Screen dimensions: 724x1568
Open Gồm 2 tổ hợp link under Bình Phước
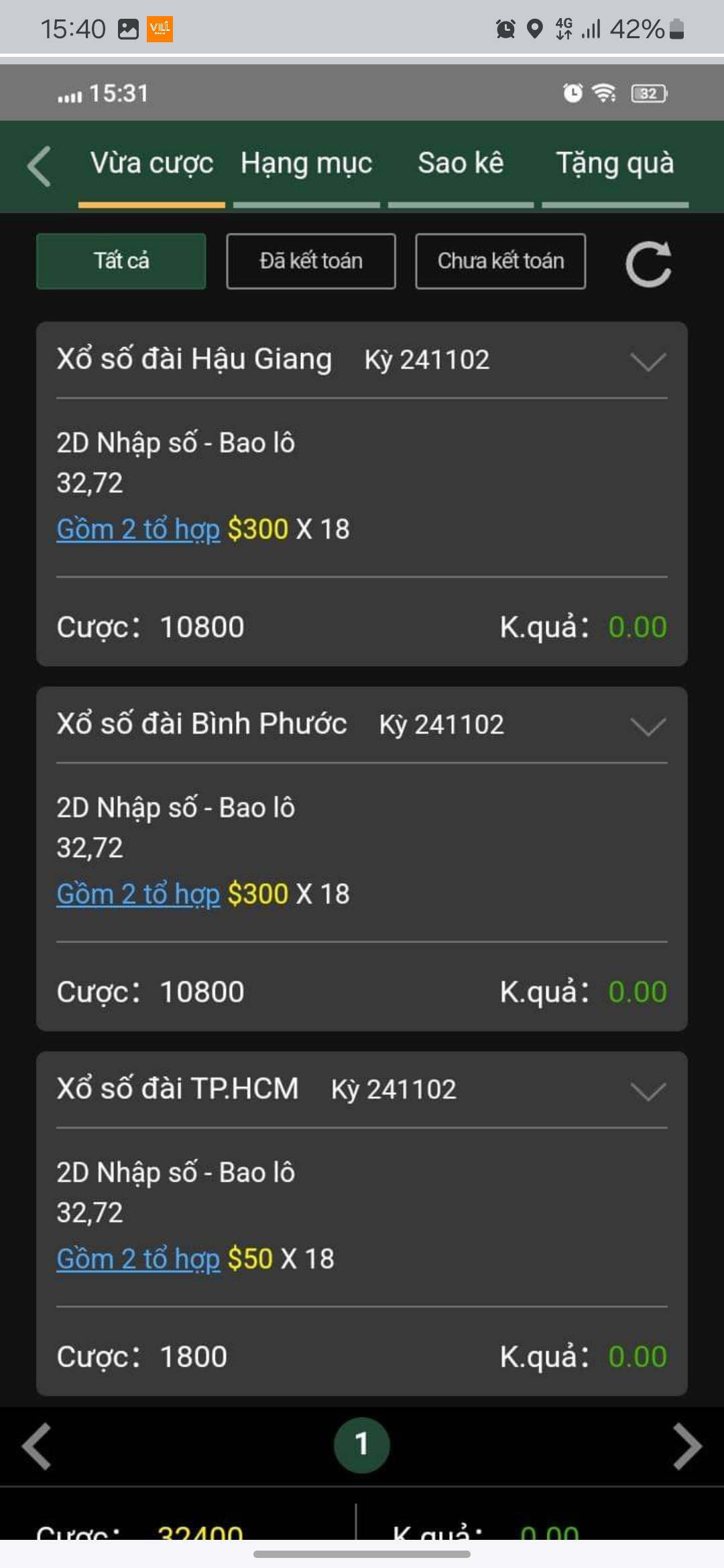click(x=138, y=894)
